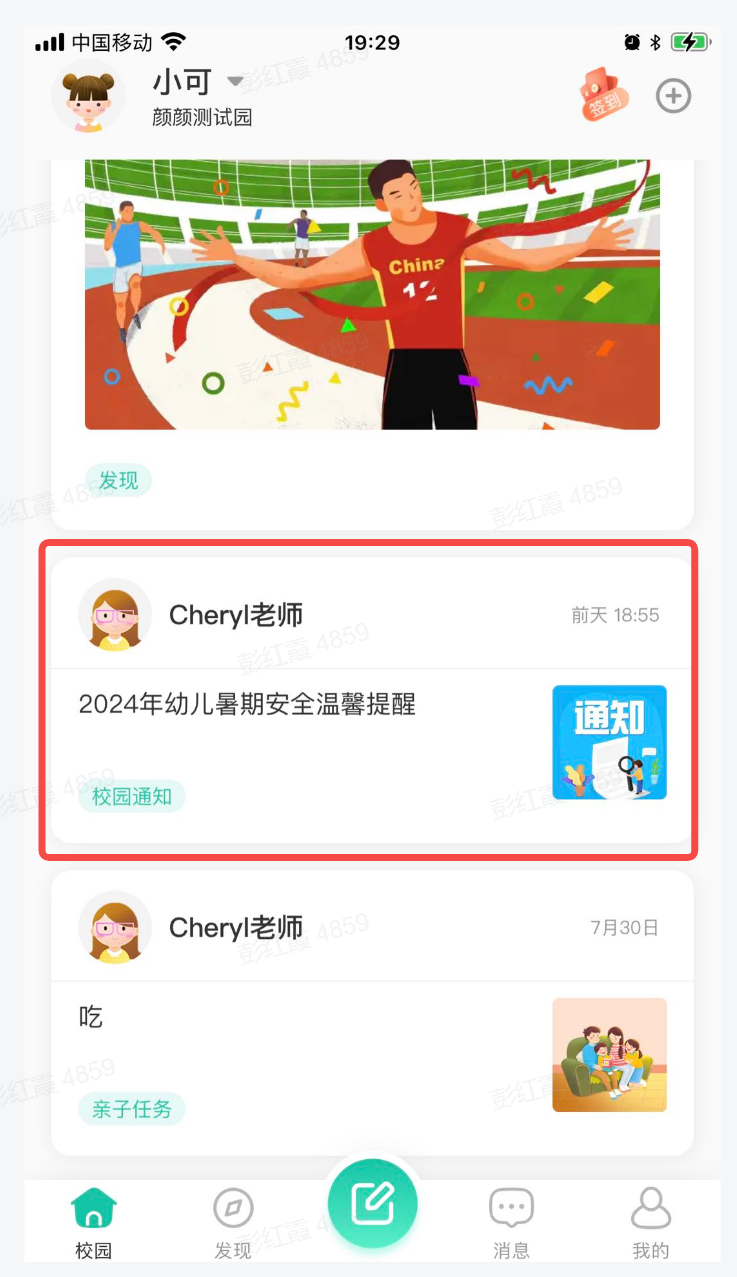737x1277 pixels.
Task: Switch to the 发现 tab
Action: [x=233, y=1223]
